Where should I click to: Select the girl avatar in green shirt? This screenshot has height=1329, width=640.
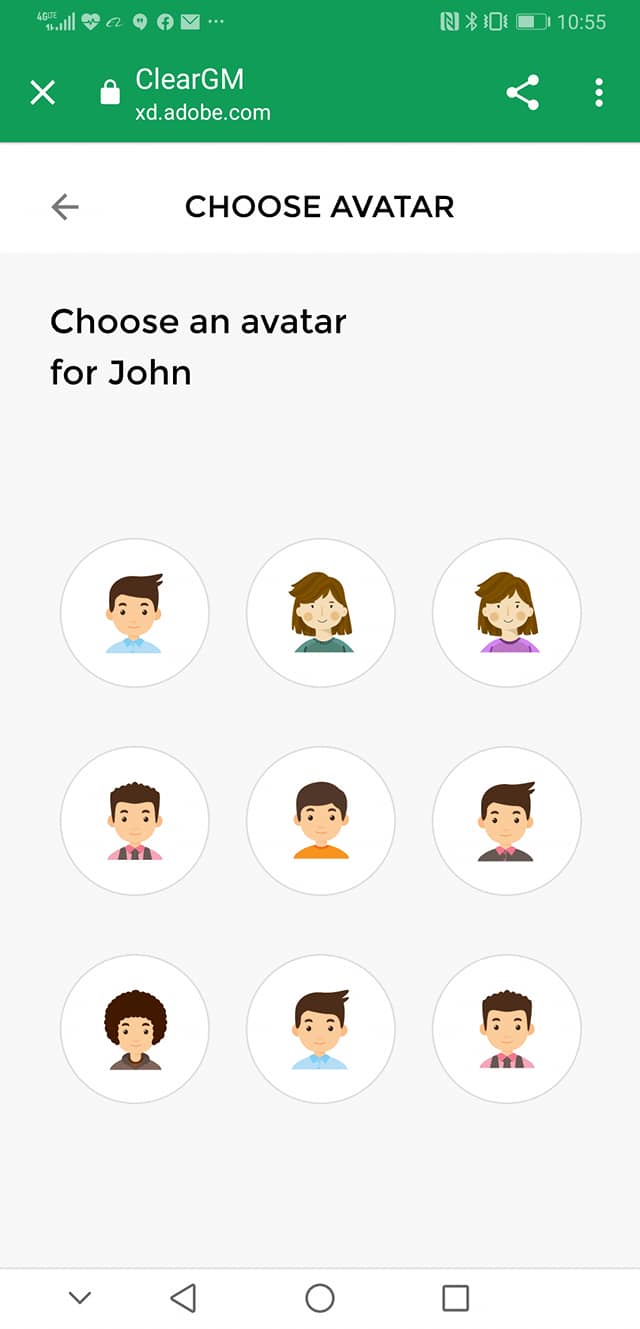[x=321, y=613]
